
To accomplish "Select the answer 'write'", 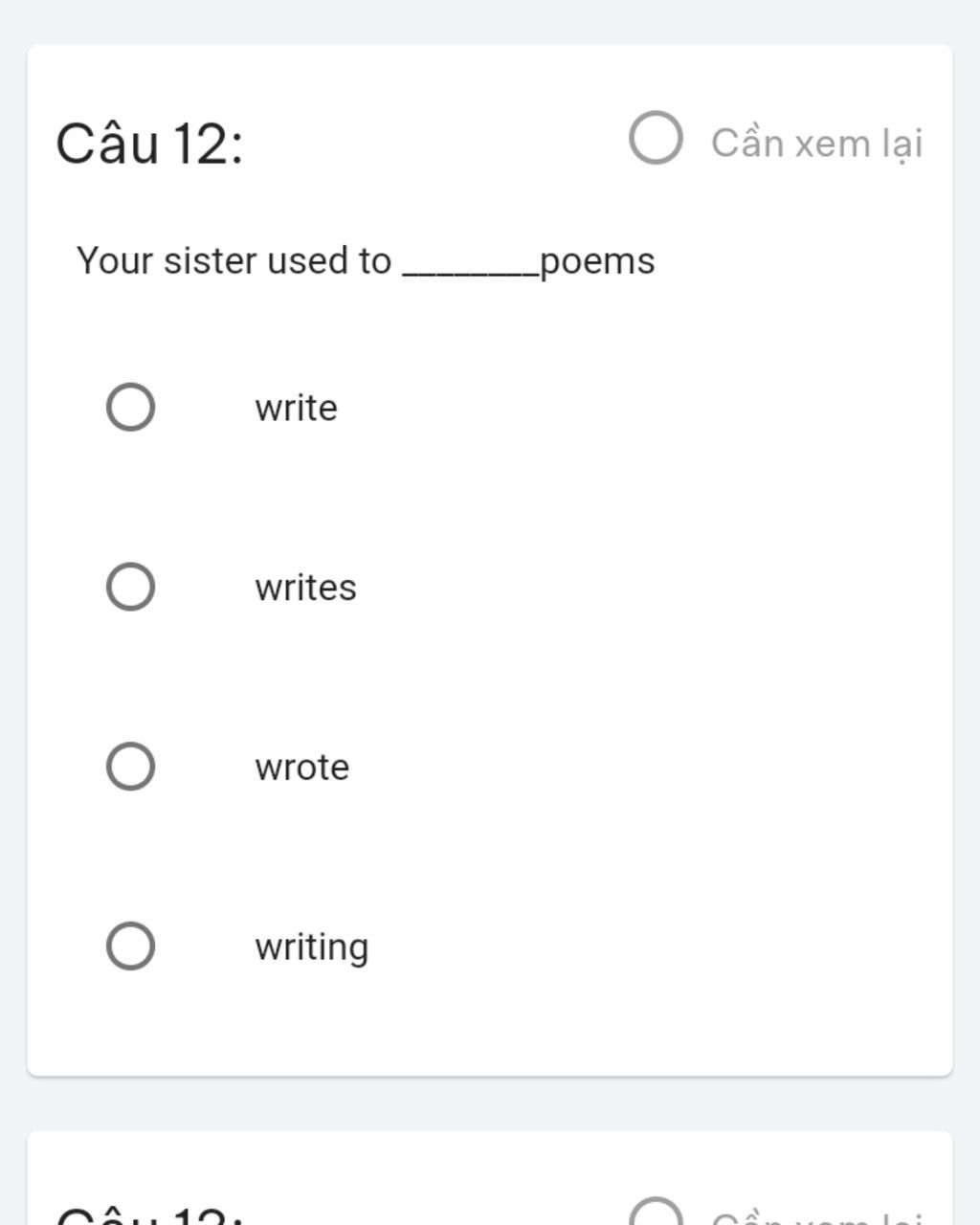I will click(x=130, y=408).
